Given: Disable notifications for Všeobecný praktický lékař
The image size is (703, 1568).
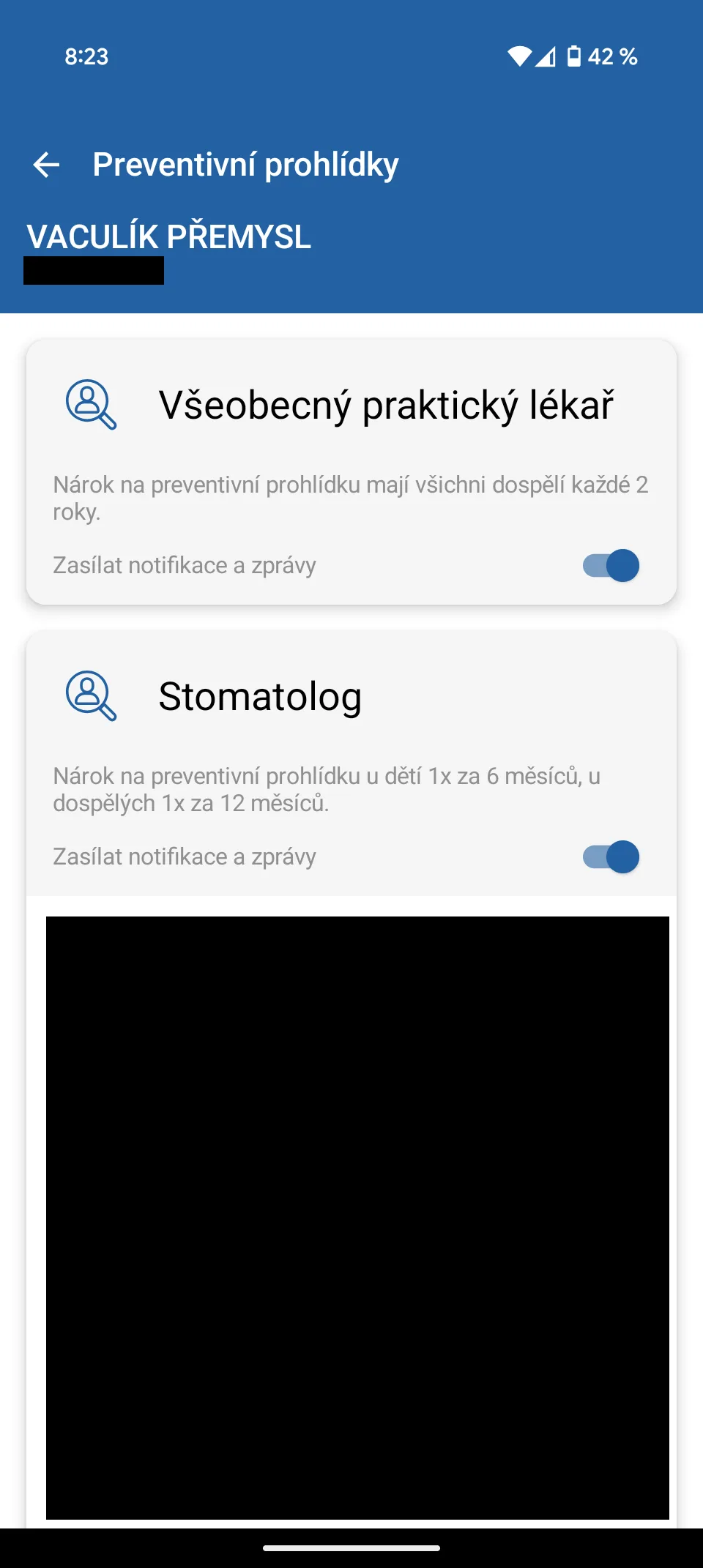Looking at the screenshot, I should (x=611, y=566).
